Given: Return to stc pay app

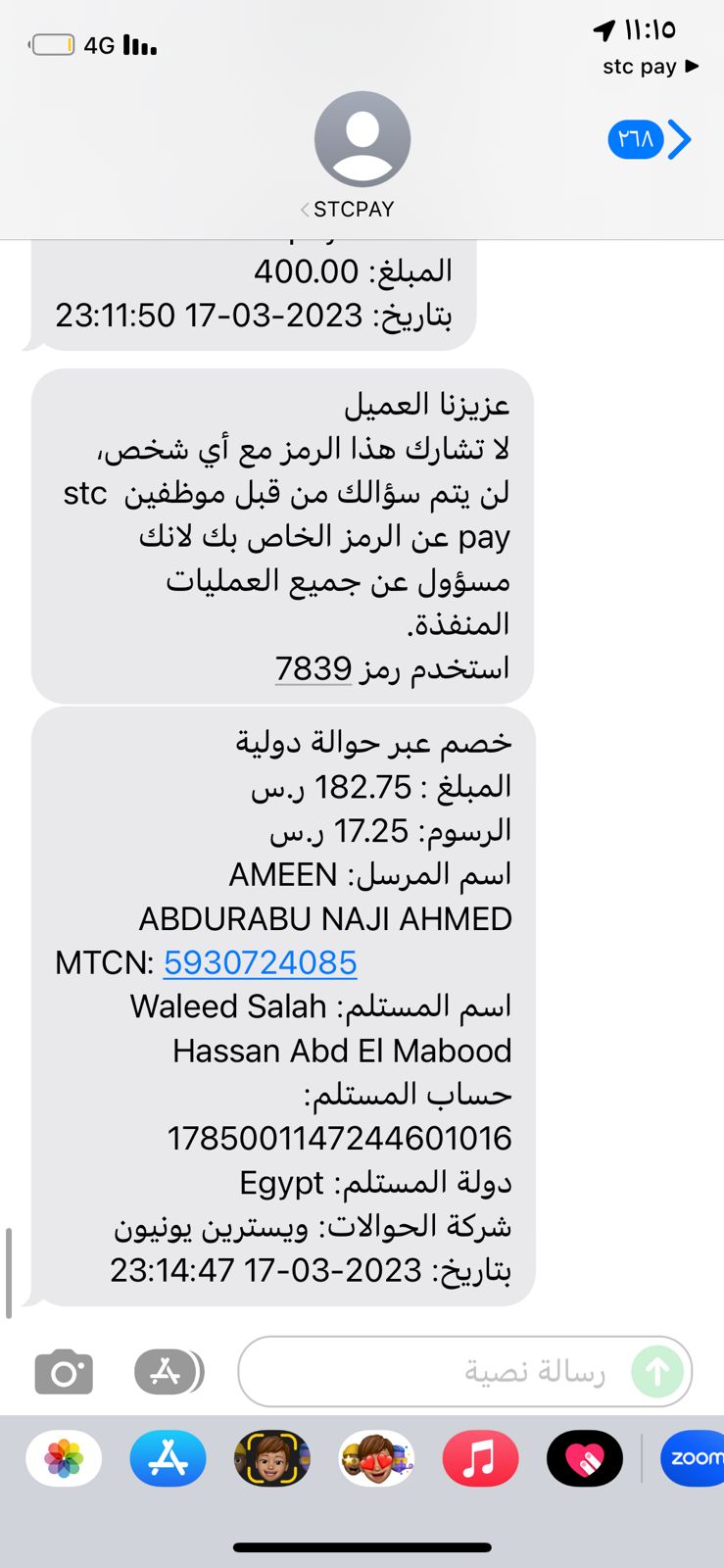Looking at the screenshot, I should point(651,67).
